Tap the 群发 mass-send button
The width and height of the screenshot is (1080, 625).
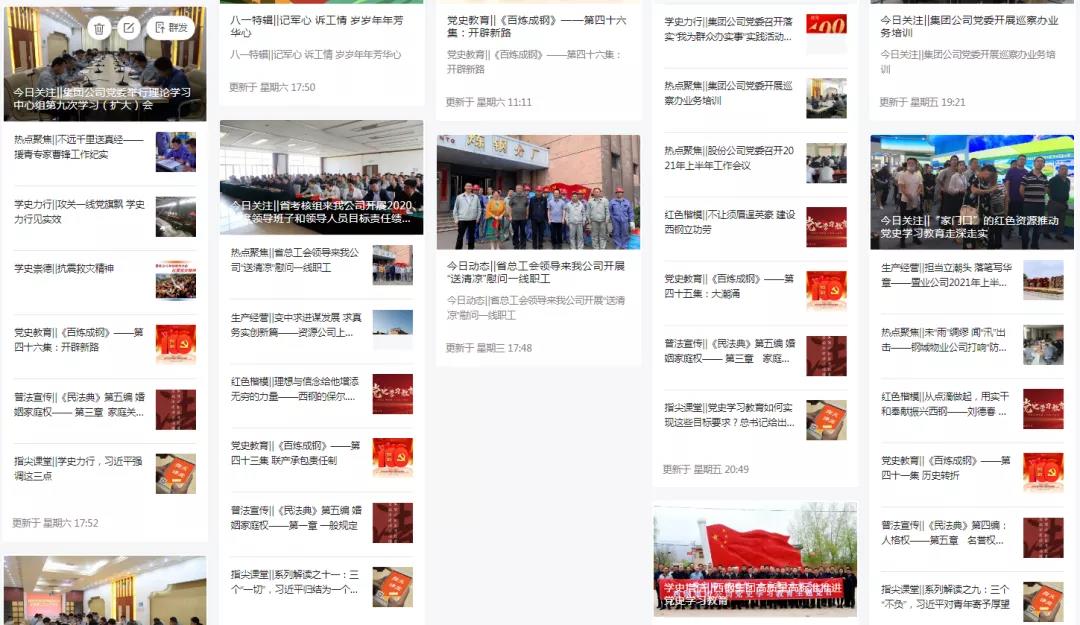pos(171,28)
